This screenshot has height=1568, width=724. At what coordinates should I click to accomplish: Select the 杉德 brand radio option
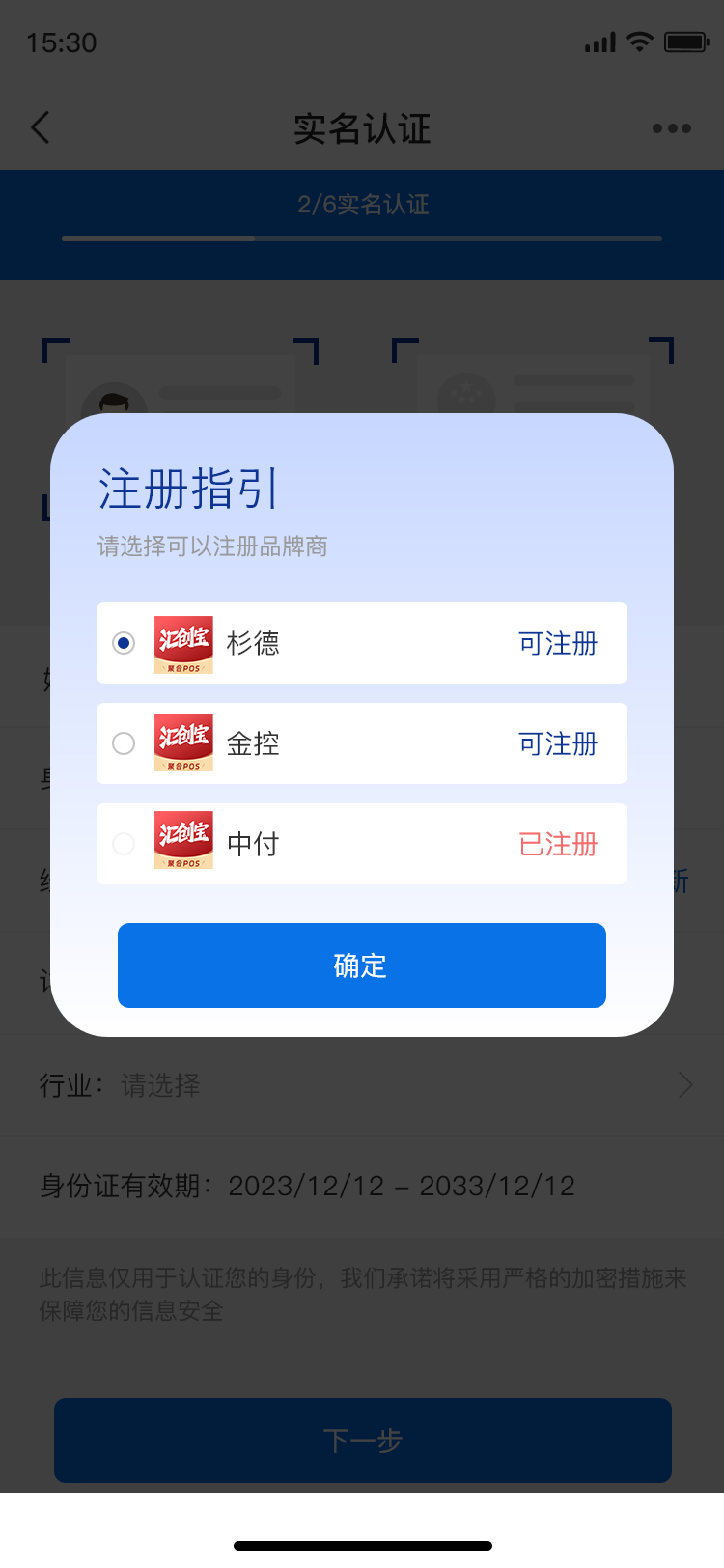[124, 643]
